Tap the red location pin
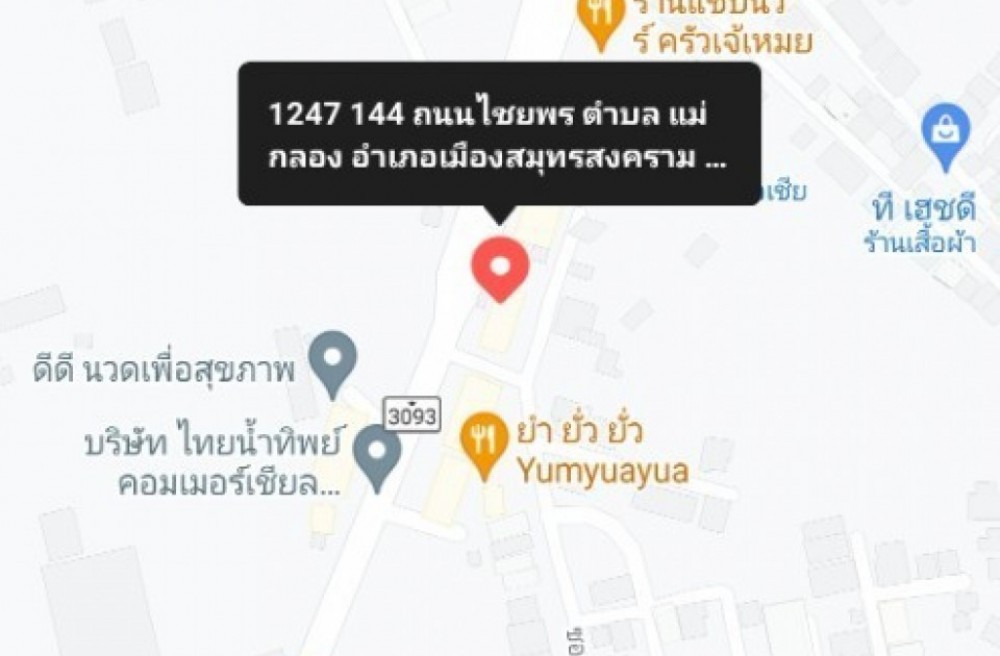 (500, 267)
